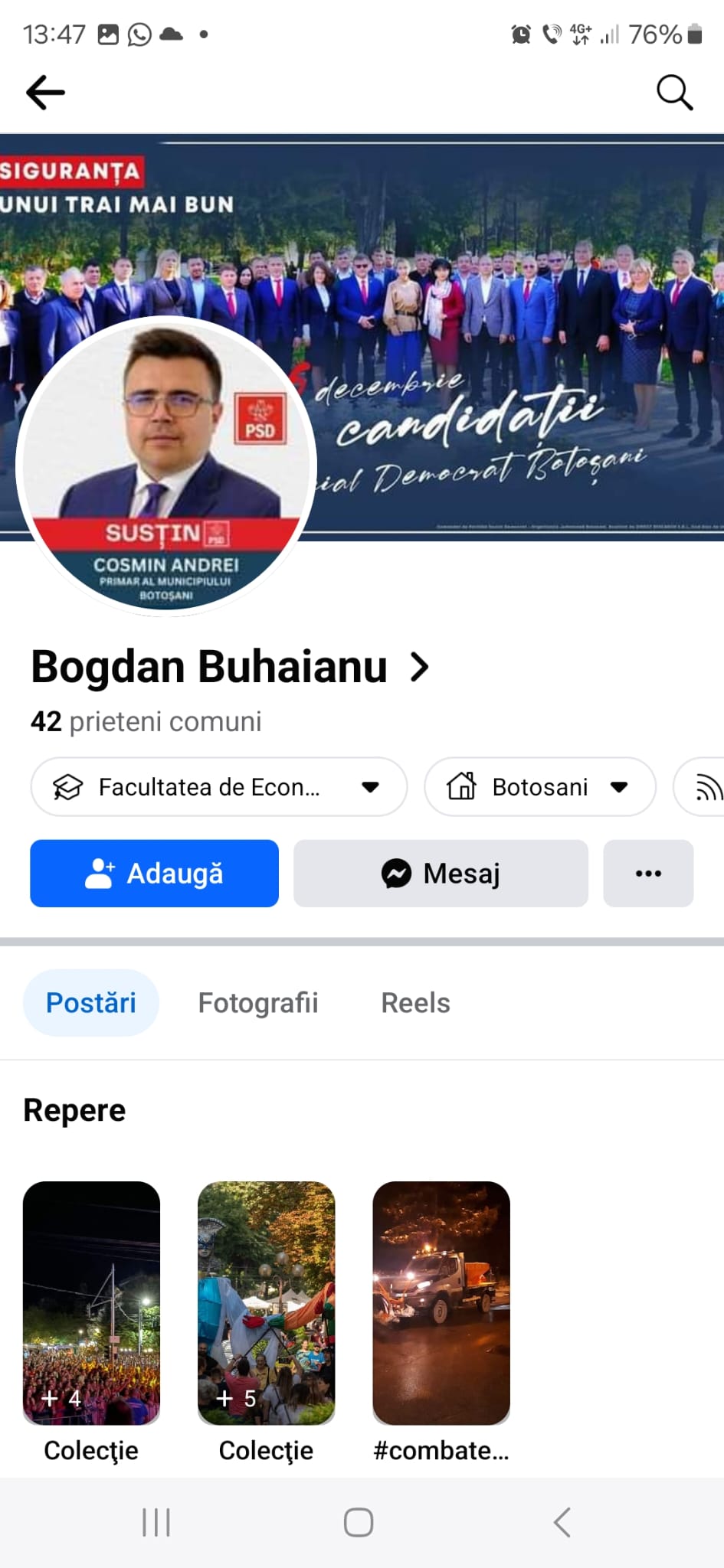This screenshot has width=724, height=1568.
Task: Open the #combate... highlight
Action: coord(441,1303)
